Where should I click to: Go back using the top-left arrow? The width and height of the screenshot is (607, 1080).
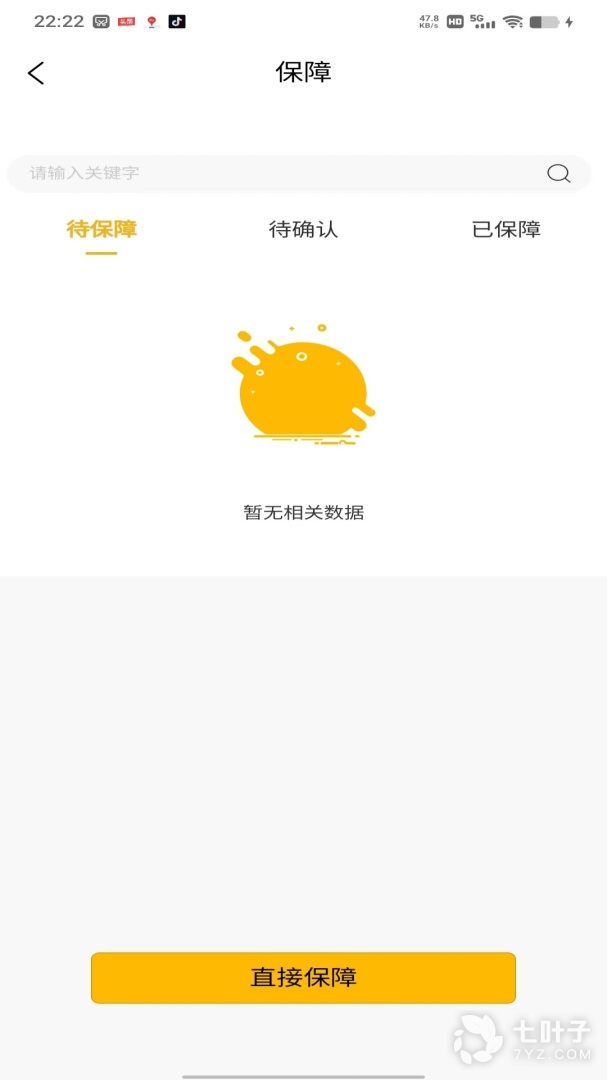point(36,73)
